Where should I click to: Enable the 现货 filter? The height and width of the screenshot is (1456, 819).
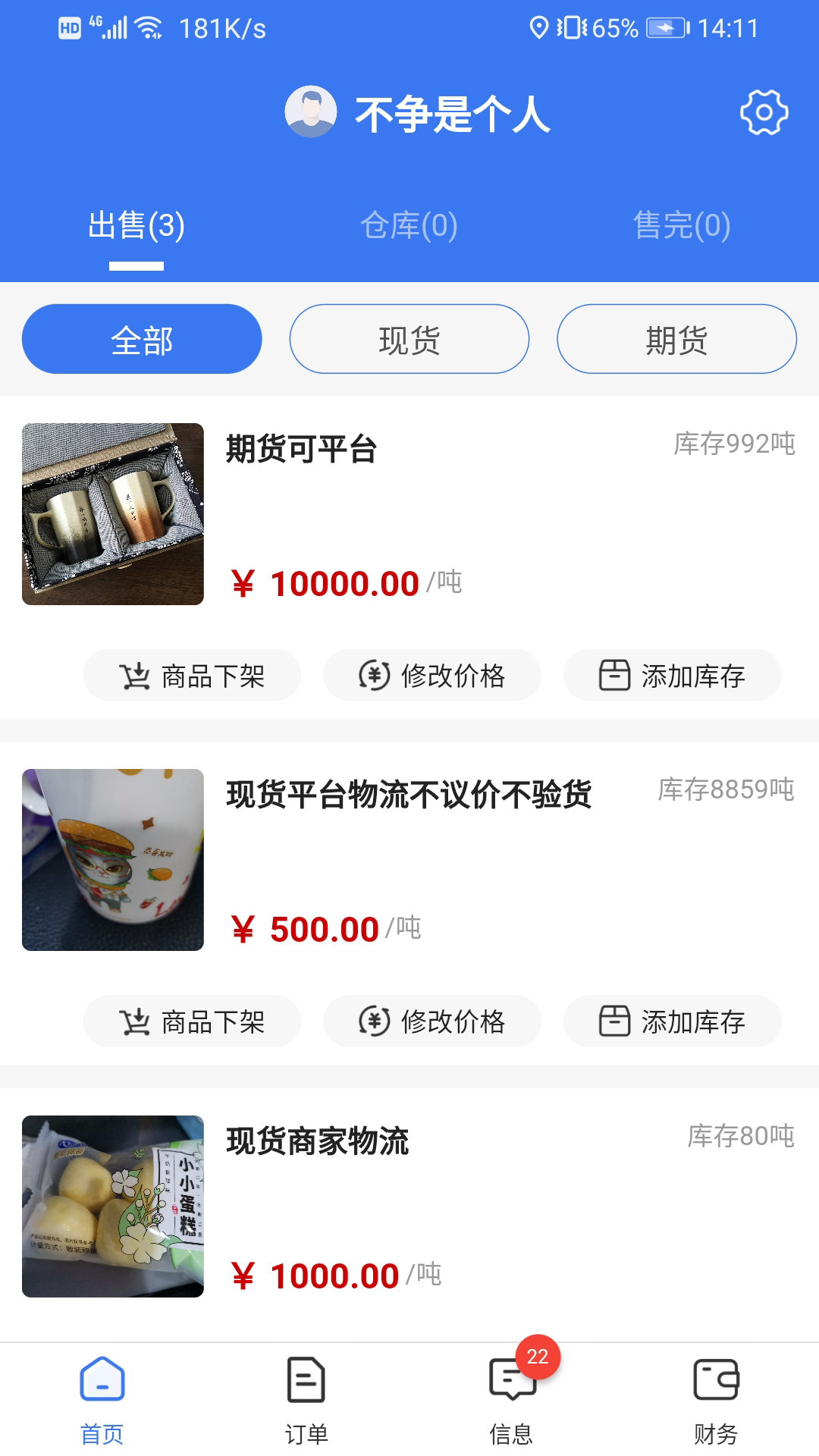click(409, 338)
